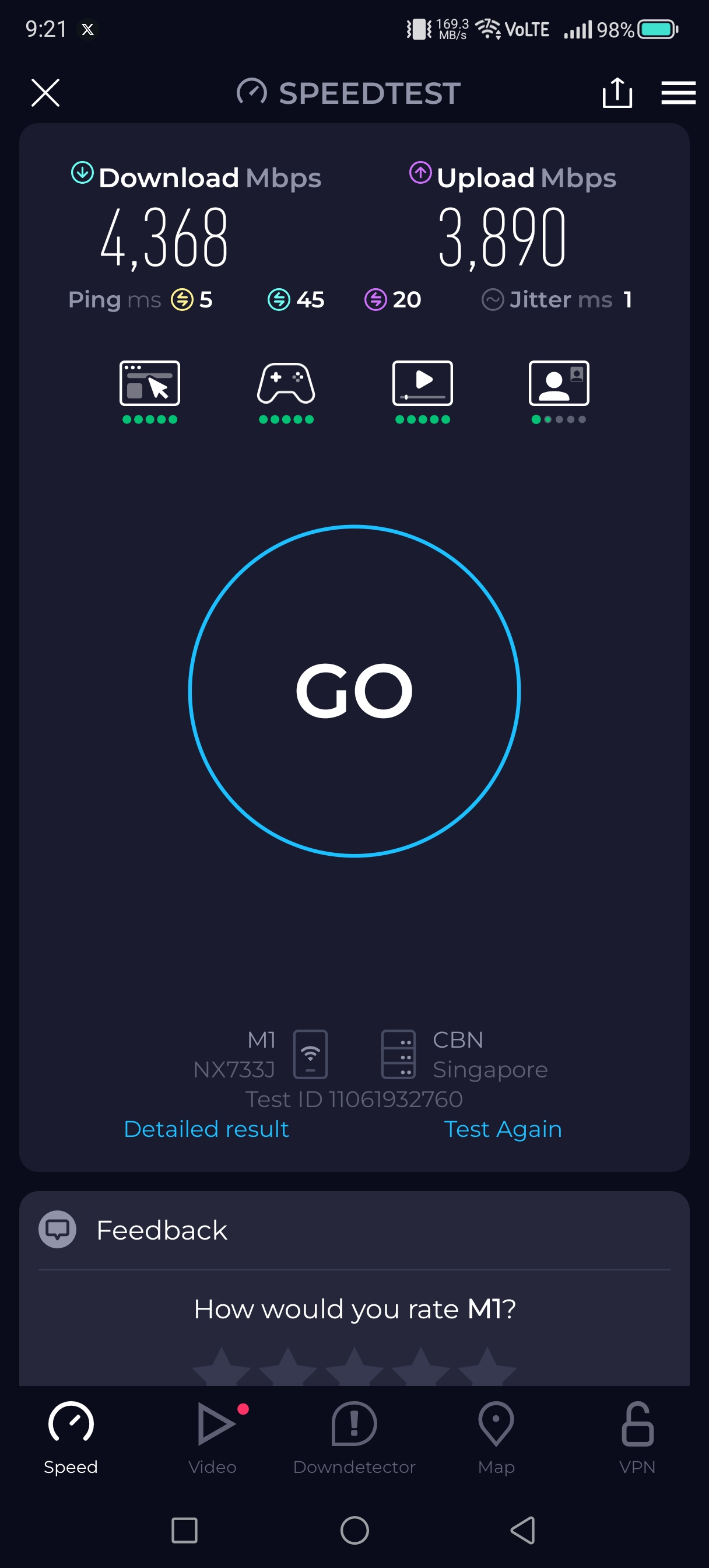This screenshot has width=709, height=1568.
Task: Open the Detailed result link
Action: point(206,1129)
